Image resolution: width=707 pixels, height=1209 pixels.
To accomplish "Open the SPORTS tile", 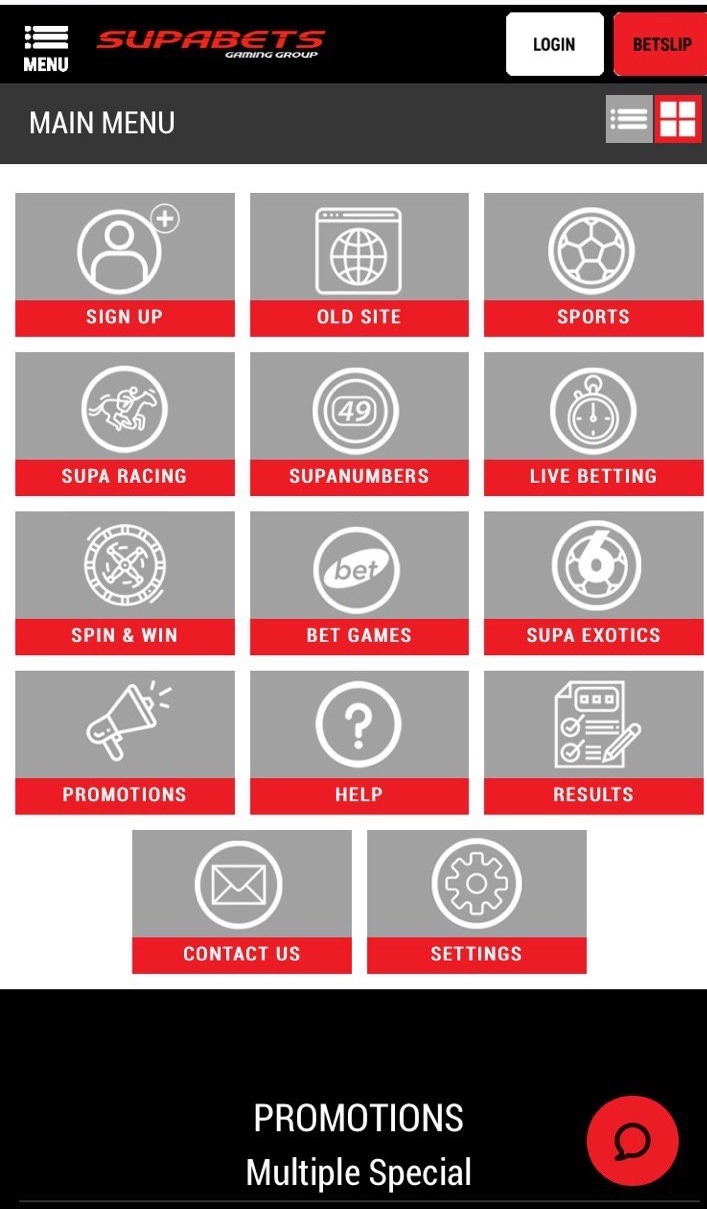I will pyautogui.click(x=593, y=264).
